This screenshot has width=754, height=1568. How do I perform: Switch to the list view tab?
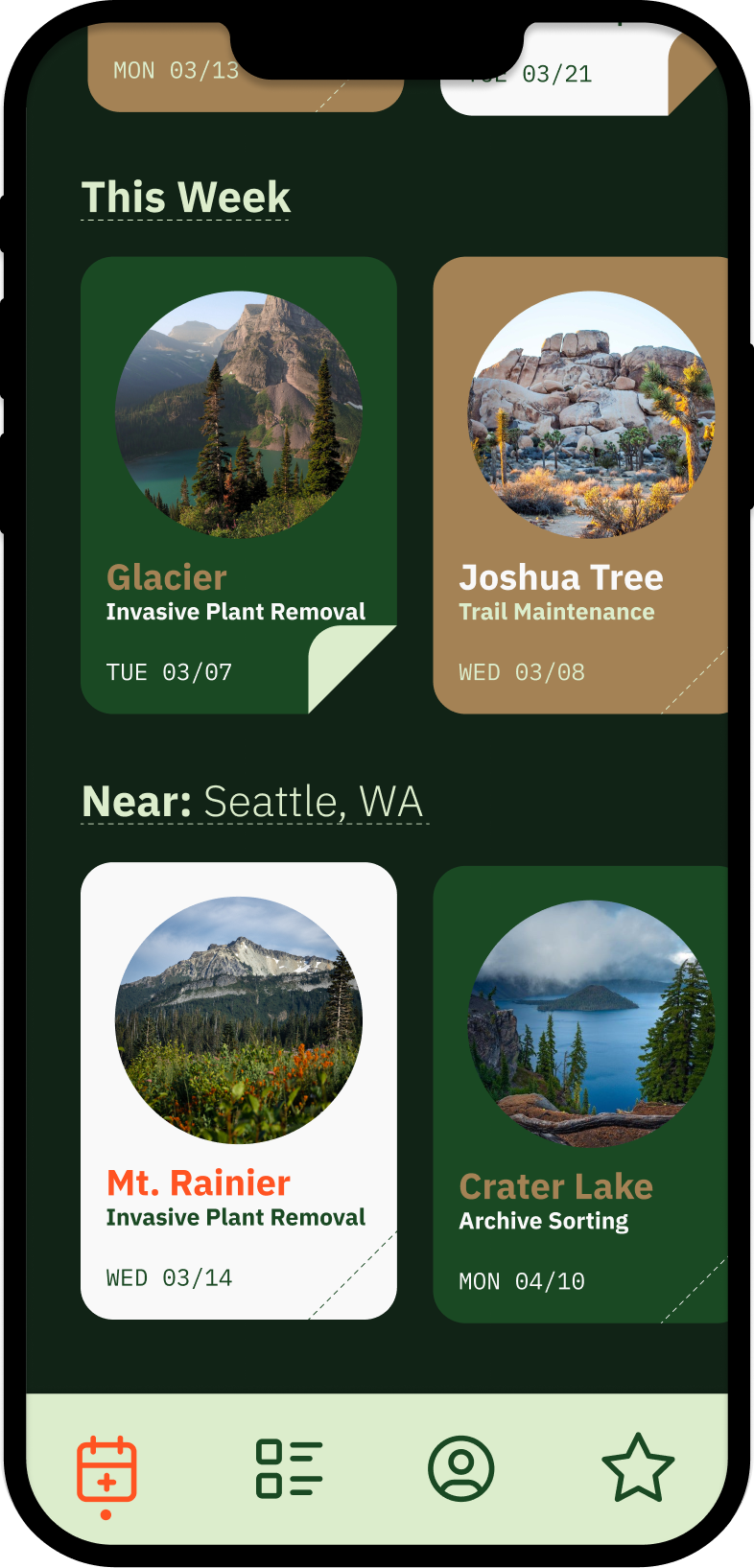pos(288,1468)
